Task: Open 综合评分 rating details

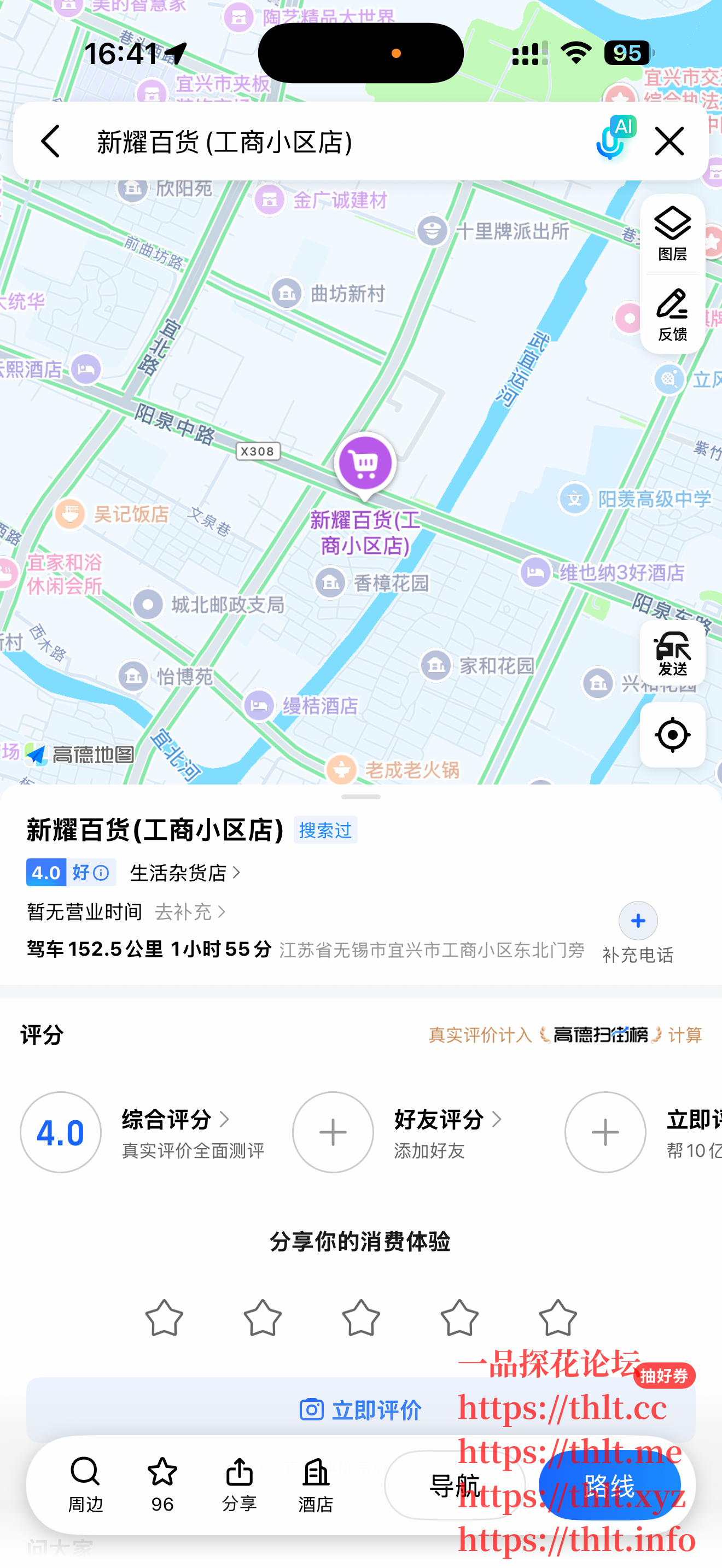Action: tap(177, 1119)
